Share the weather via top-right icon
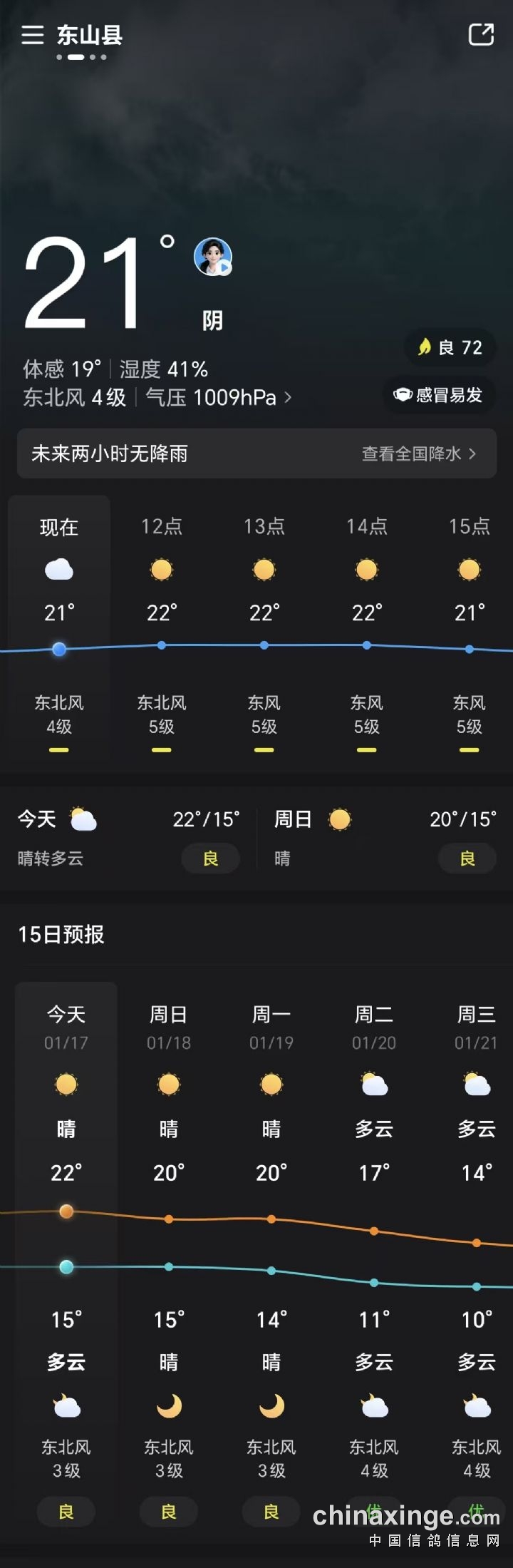Image resolution: width=513 pixels, height=1568 pixels. [481, 34]
